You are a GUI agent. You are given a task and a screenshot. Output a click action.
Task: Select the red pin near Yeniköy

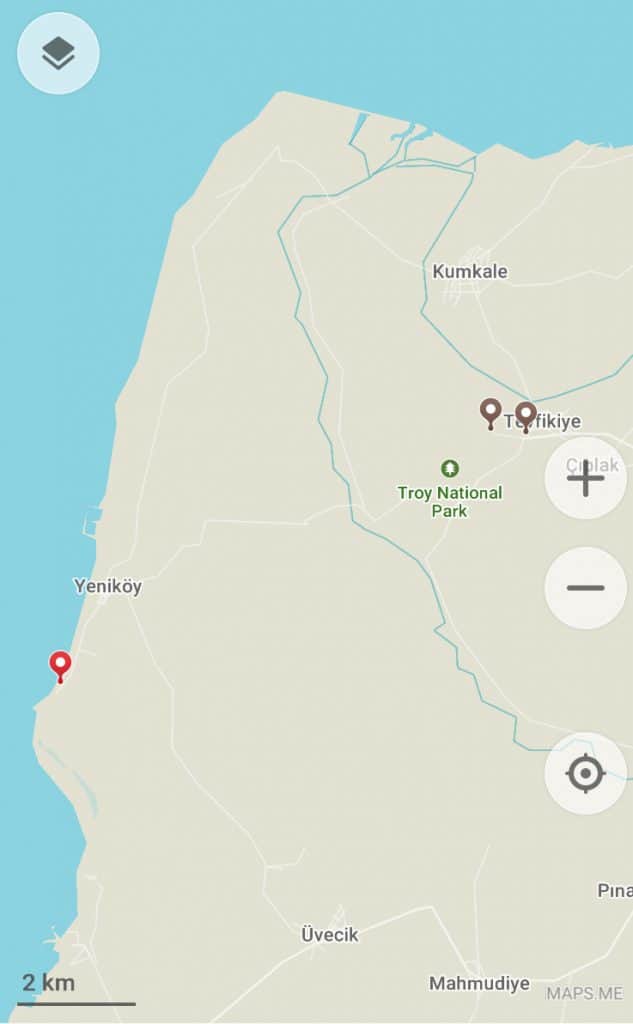click(60, 666)
